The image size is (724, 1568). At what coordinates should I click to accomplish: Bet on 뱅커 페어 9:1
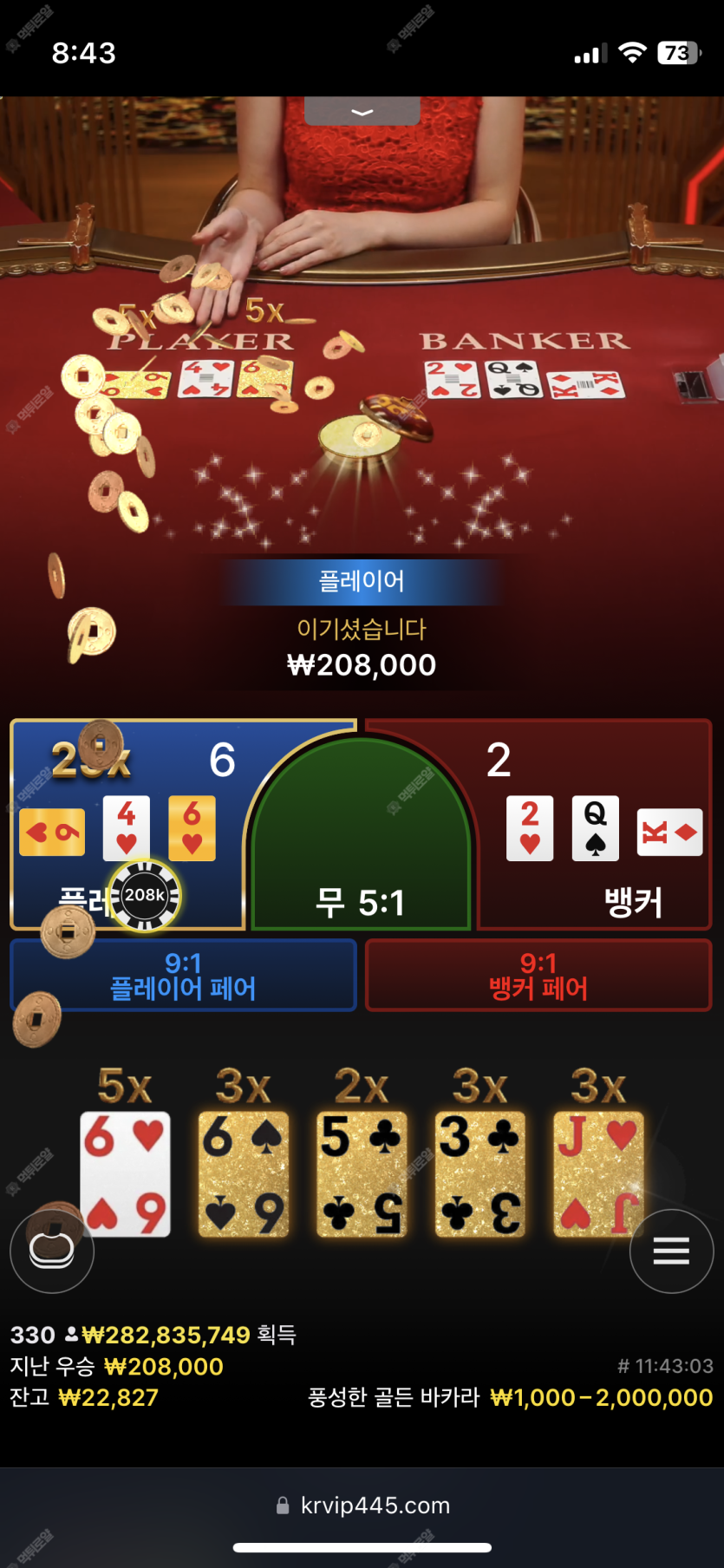click(x=538, y=976)
